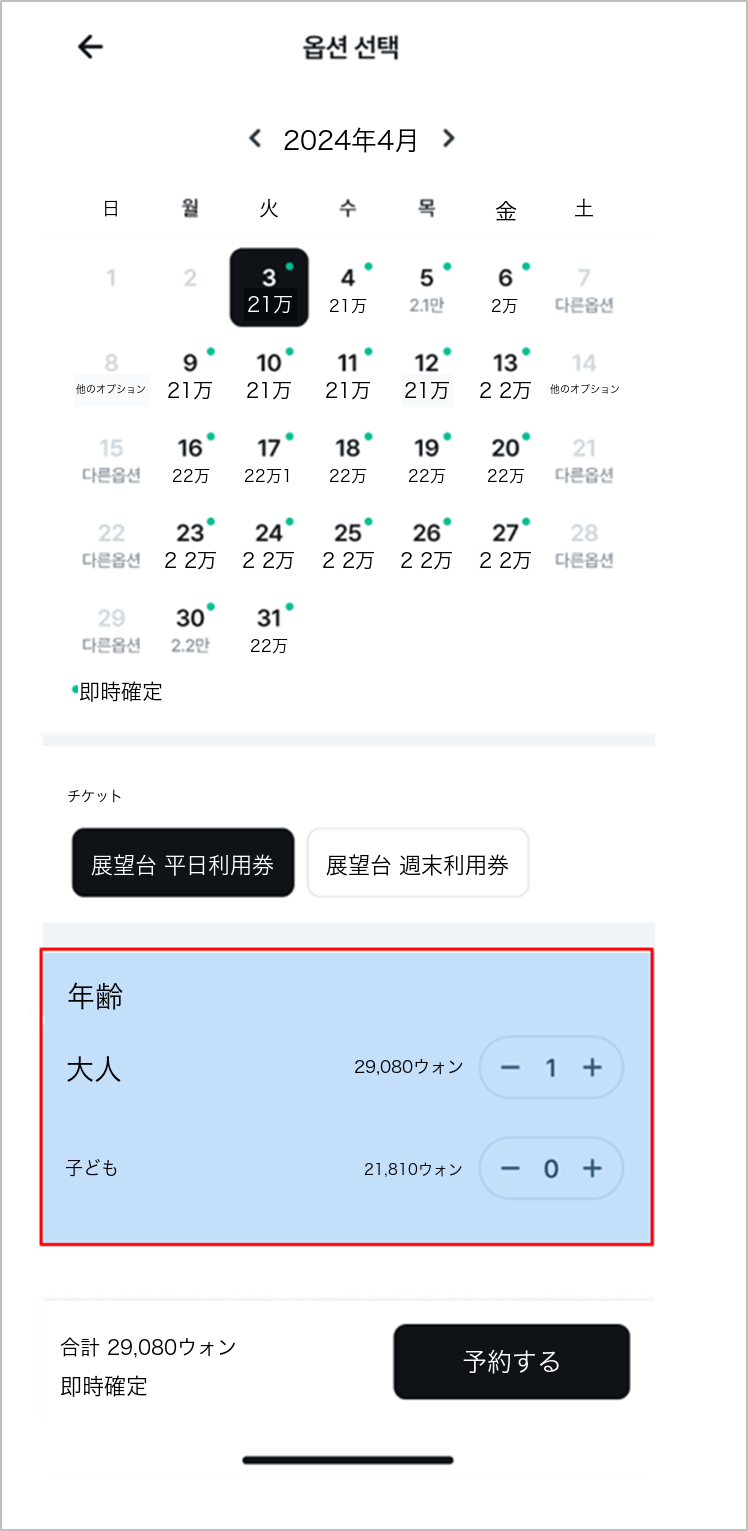Select date 4 on the calendar
The width and height of the screenshot is (748, 1531).
point(348,288)
